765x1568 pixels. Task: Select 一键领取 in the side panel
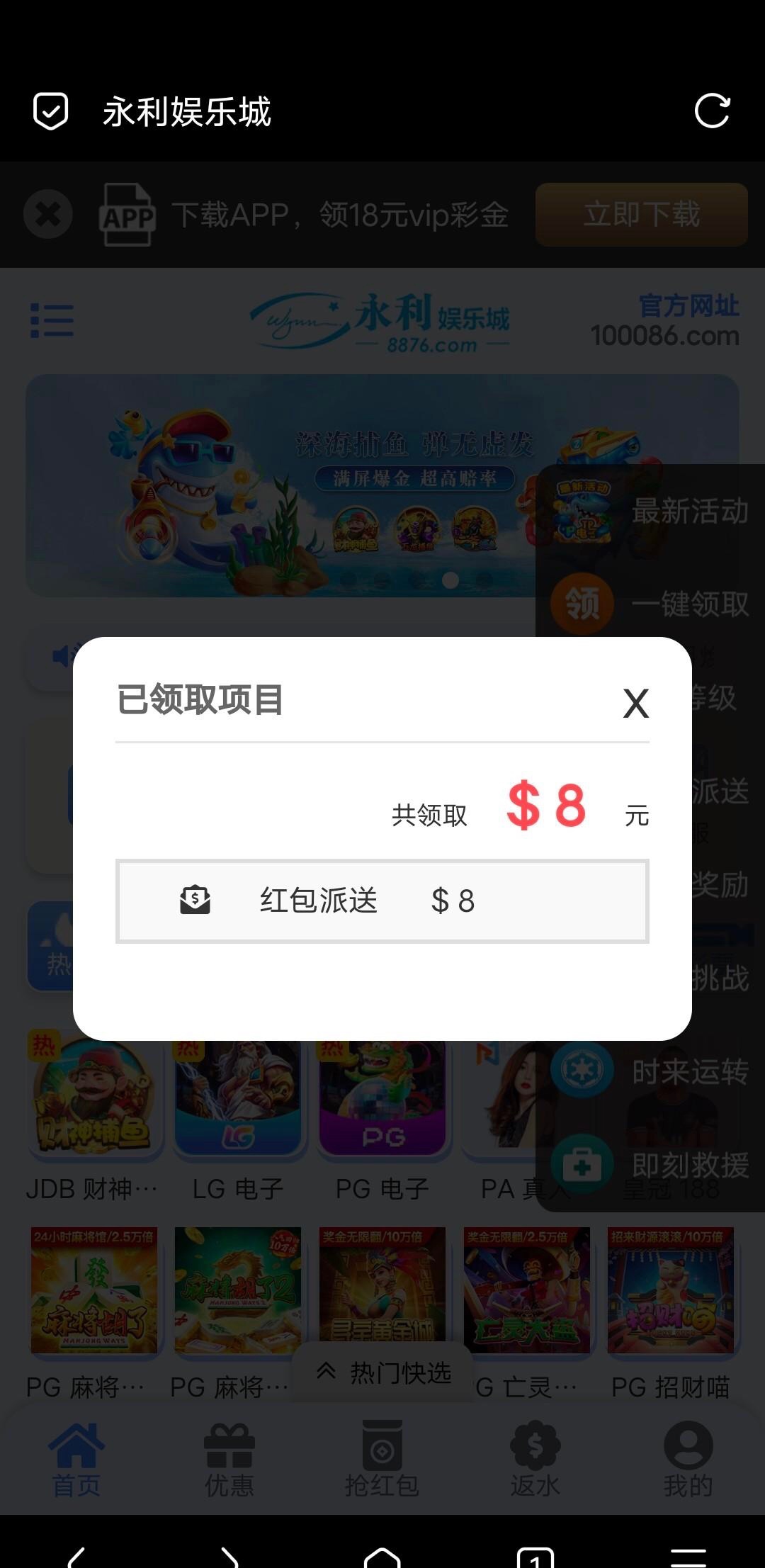click(x=650, y=604)
